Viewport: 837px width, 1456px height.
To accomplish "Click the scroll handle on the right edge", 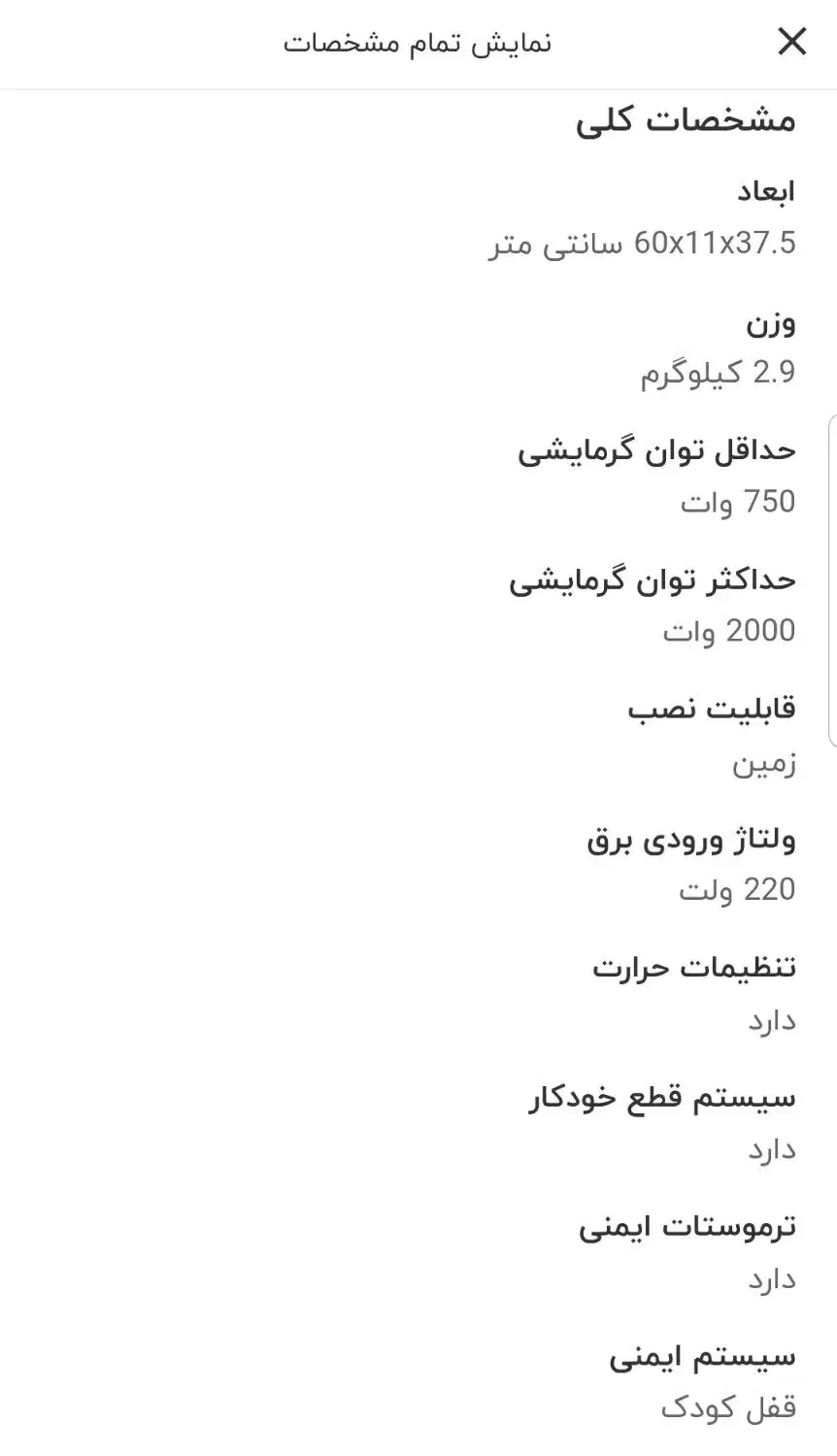I will pyautogui.click(x=833, y=582).
